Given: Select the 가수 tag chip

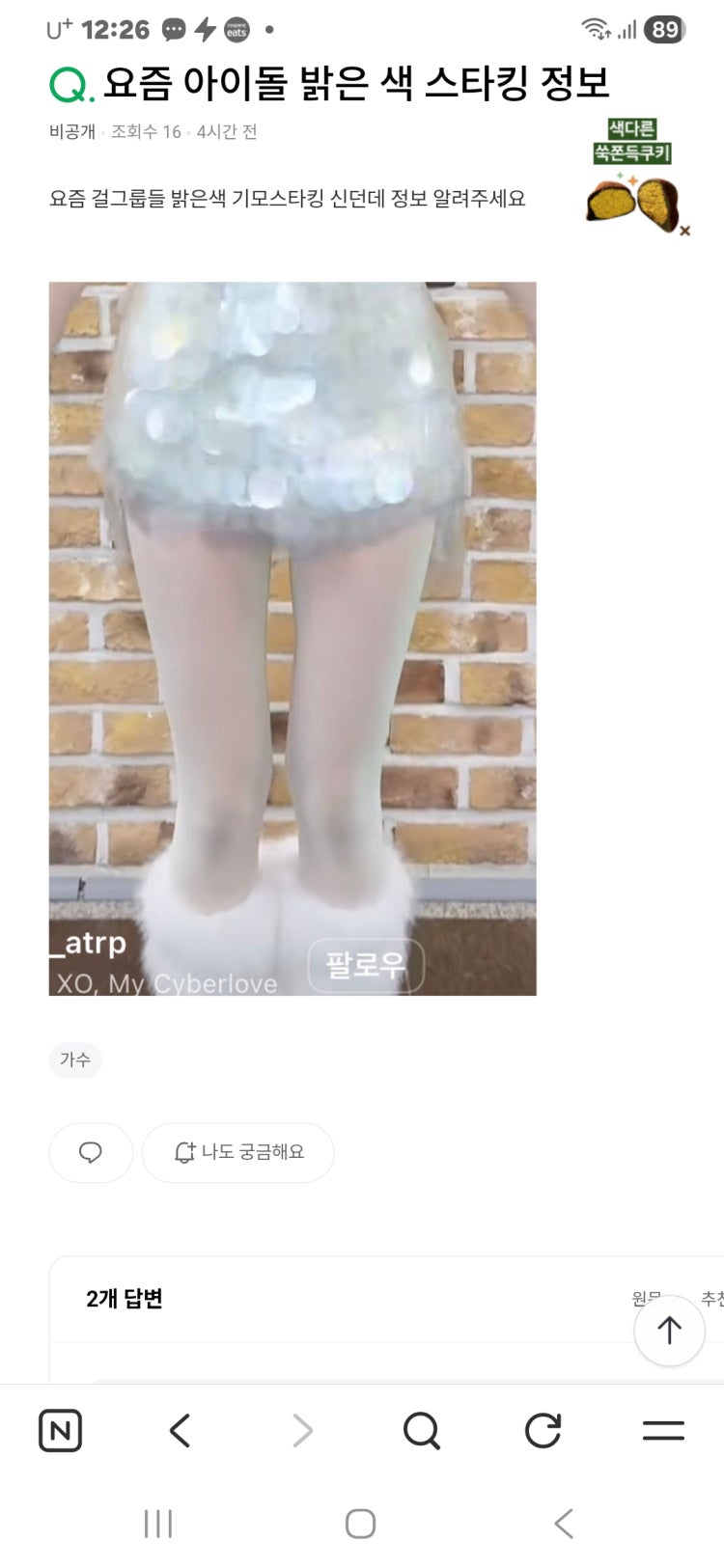Looking at the screenshot, I should [x=75, y=1059].
